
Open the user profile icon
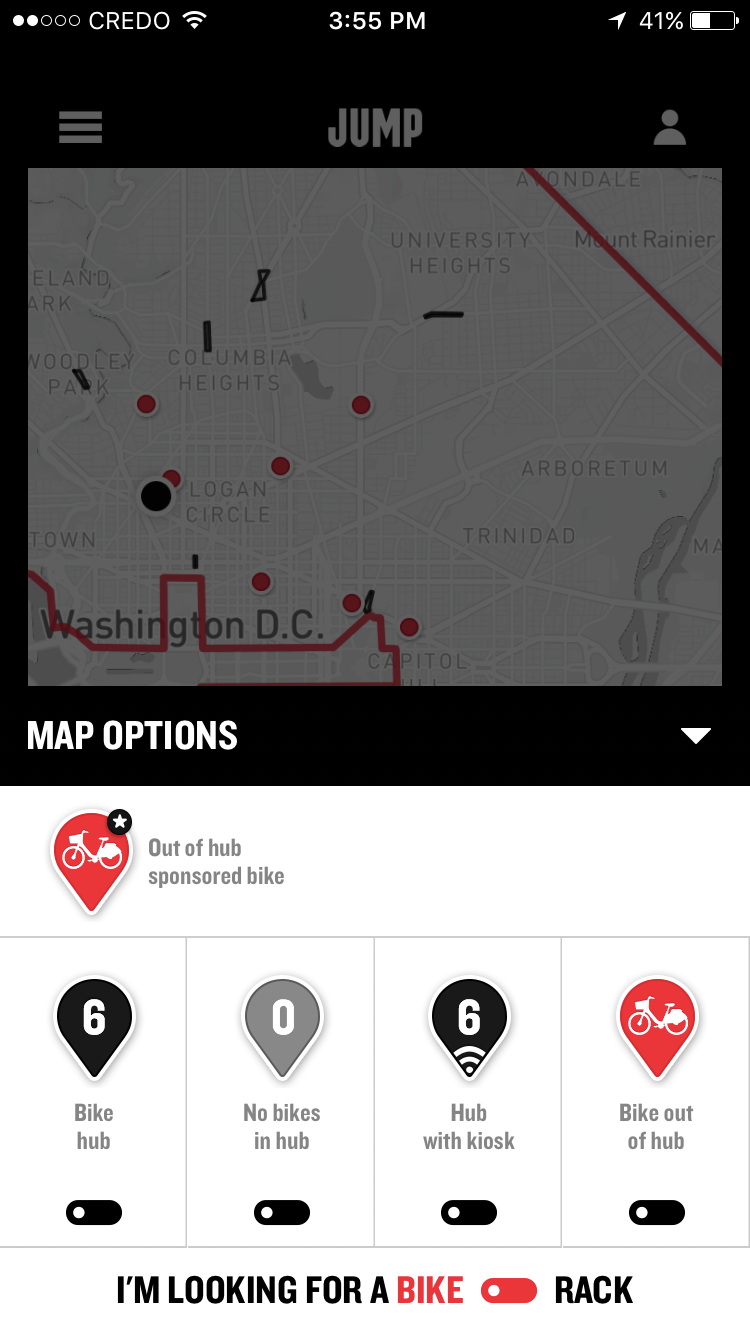pos(669,127)
